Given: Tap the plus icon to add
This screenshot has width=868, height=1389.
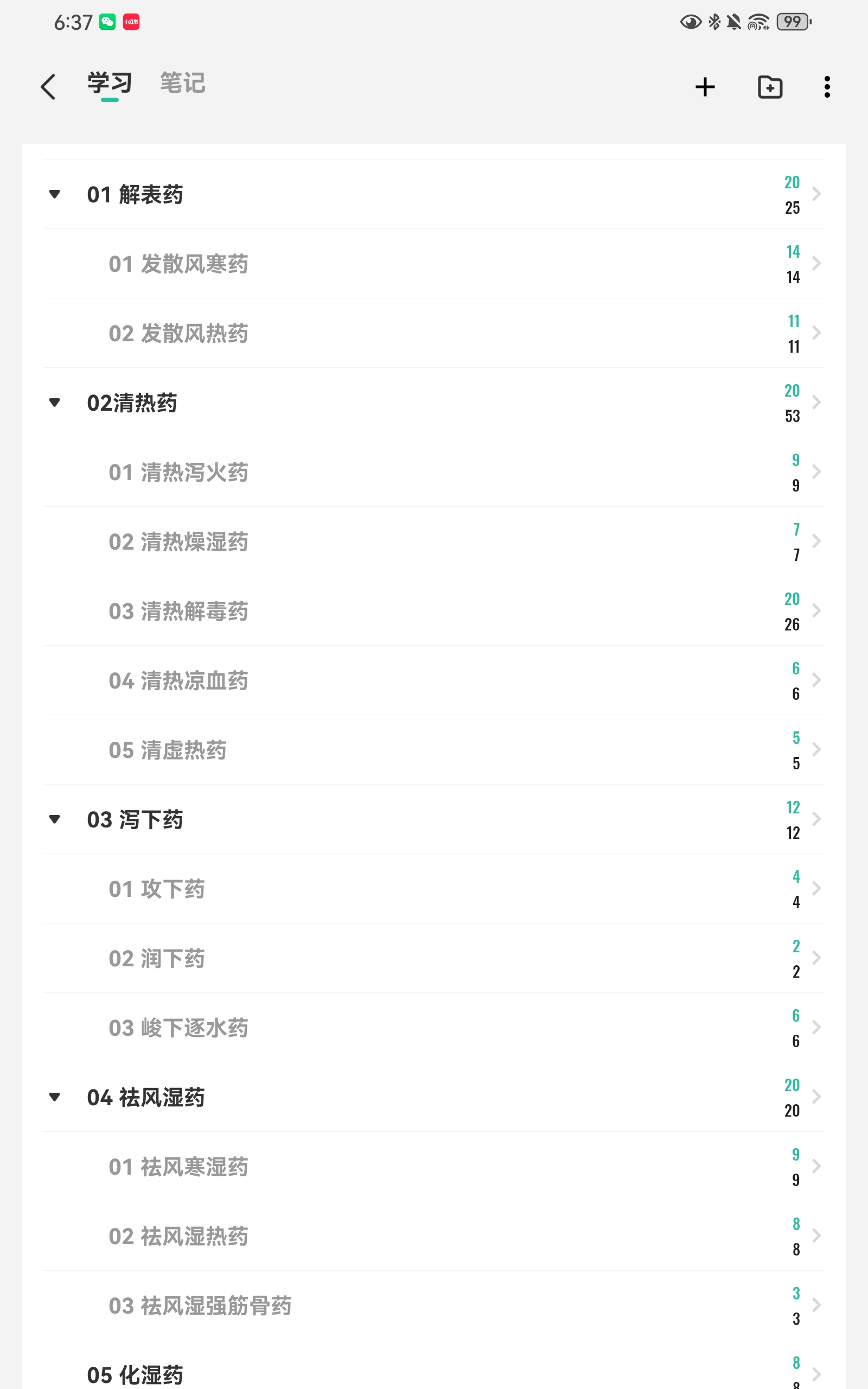Looking at the screenshot, I should click(x=705, y=87).
